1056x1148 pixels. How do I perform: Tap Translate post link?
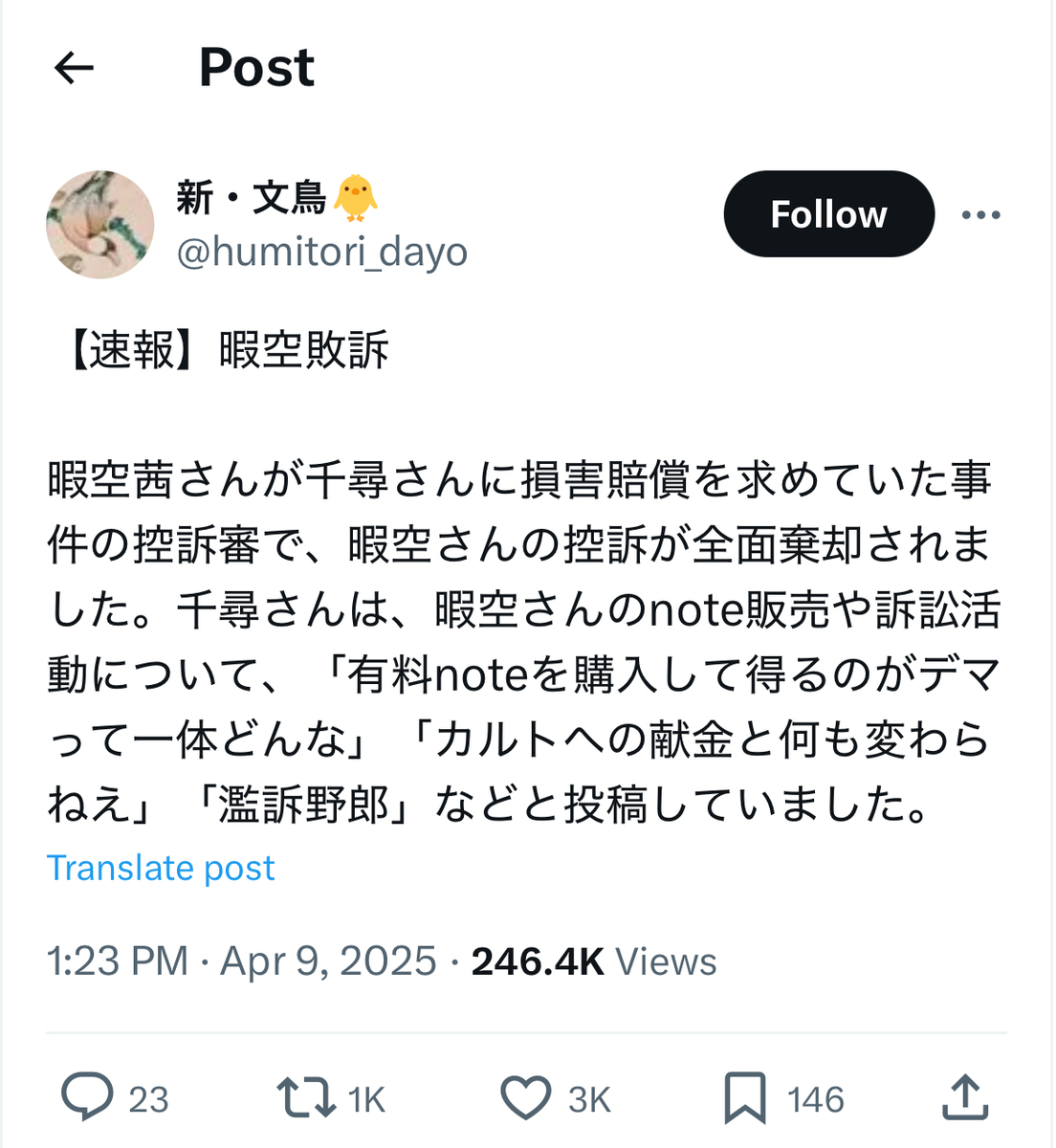tap(161, 868)
